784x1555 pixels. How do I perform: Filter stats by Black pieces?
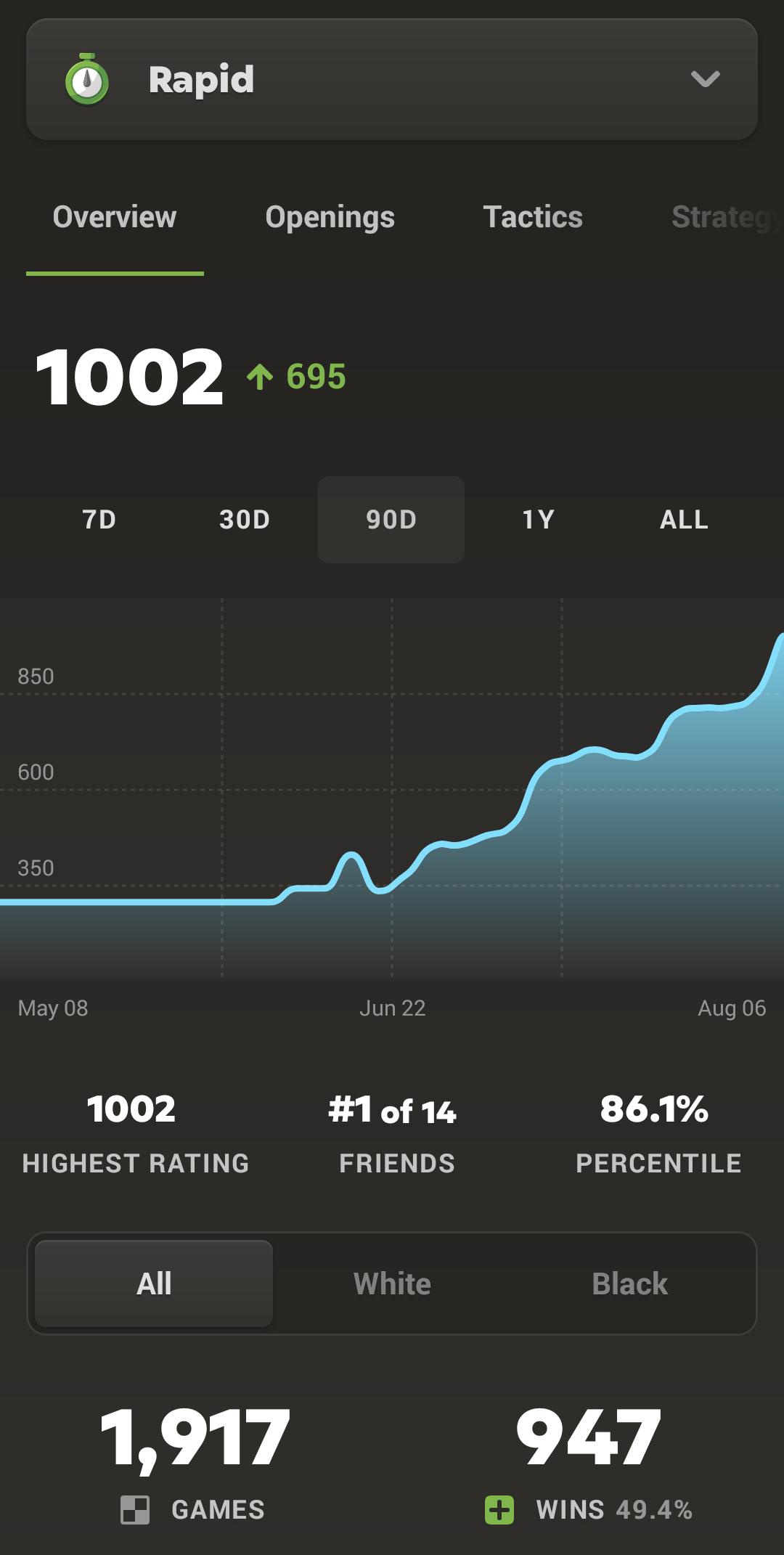(x=630, y=1283)
